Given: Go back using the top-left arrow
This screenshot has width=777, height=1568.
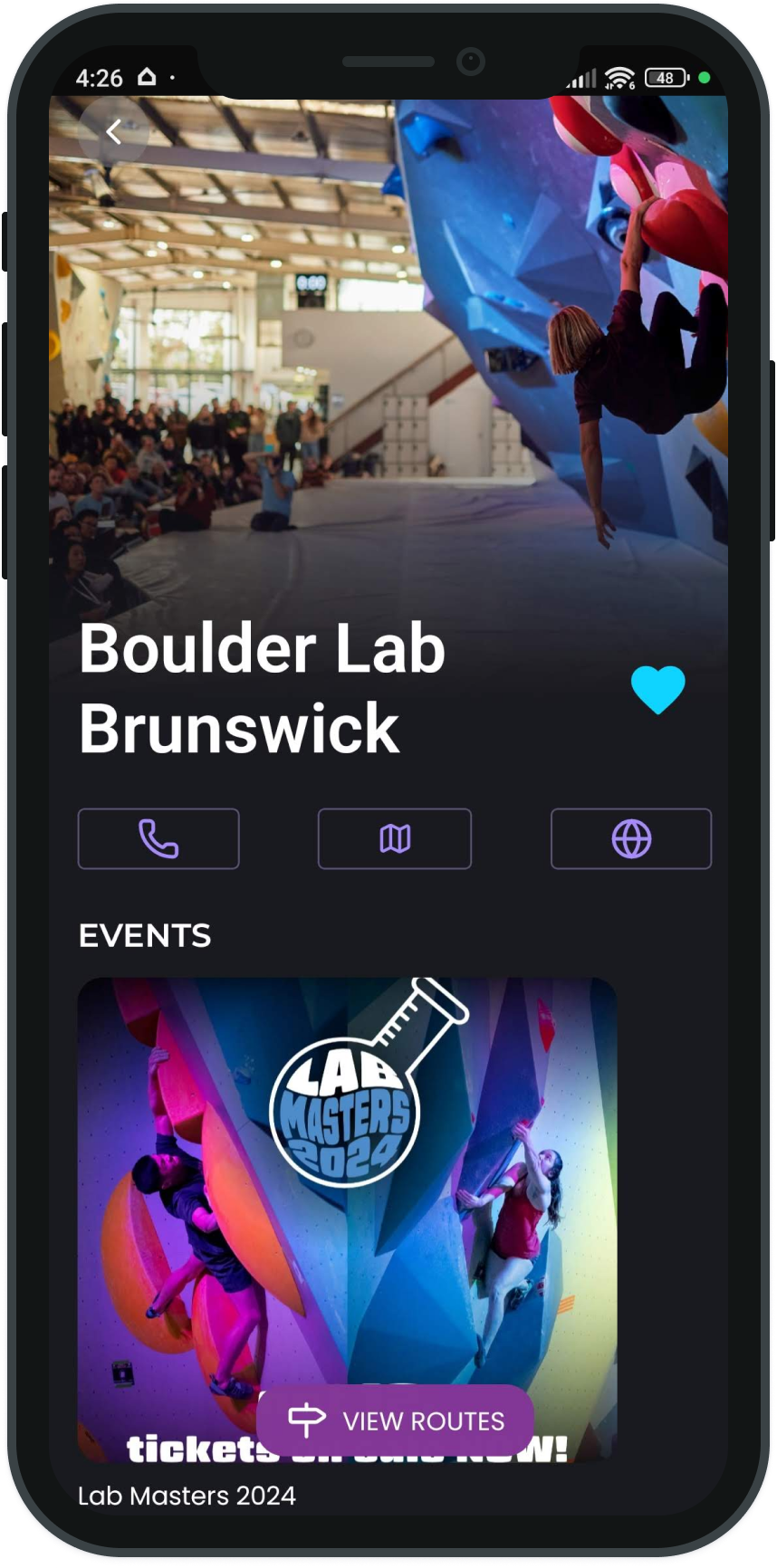Looking at the screenshot, I should [114, 132].
